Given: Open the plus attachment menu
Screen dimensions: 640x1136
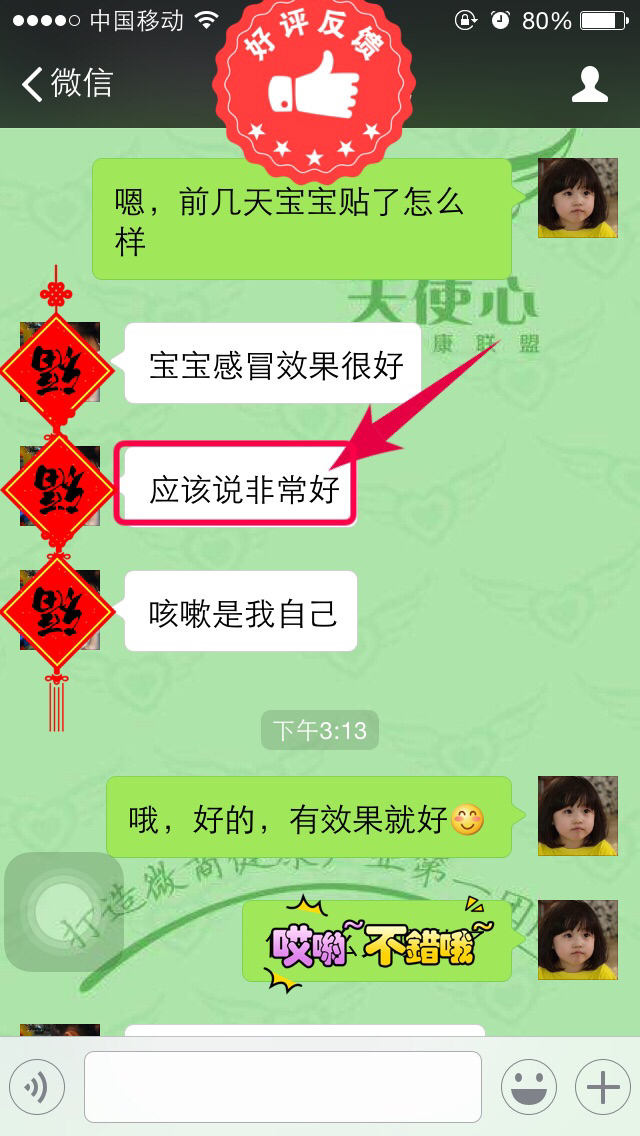Looking at the screenshot, I should pos(603,1087).
